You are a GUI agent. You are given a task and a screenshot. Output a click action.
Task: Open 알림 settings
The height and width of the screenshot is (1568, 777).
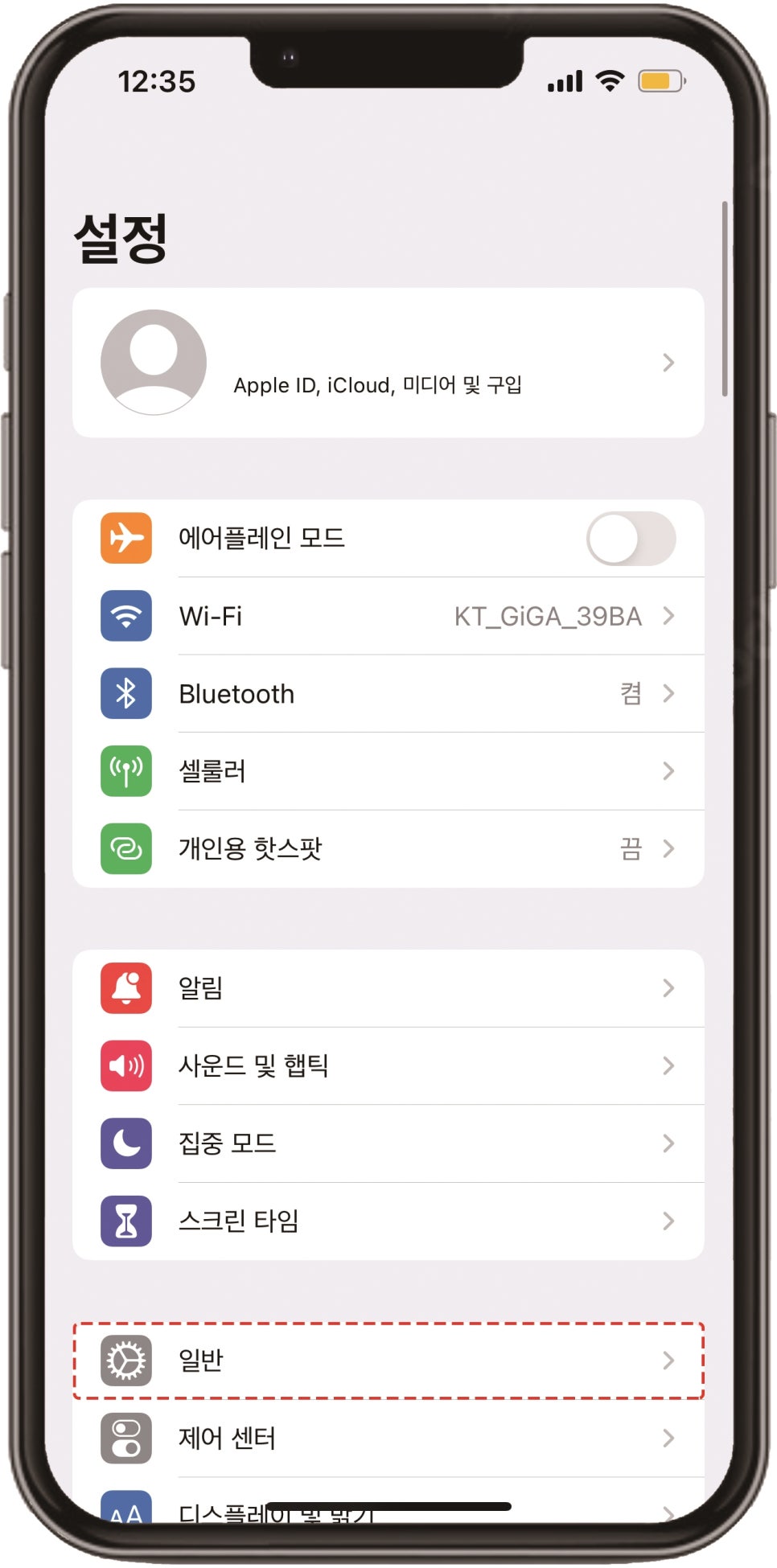coord(388,988)
